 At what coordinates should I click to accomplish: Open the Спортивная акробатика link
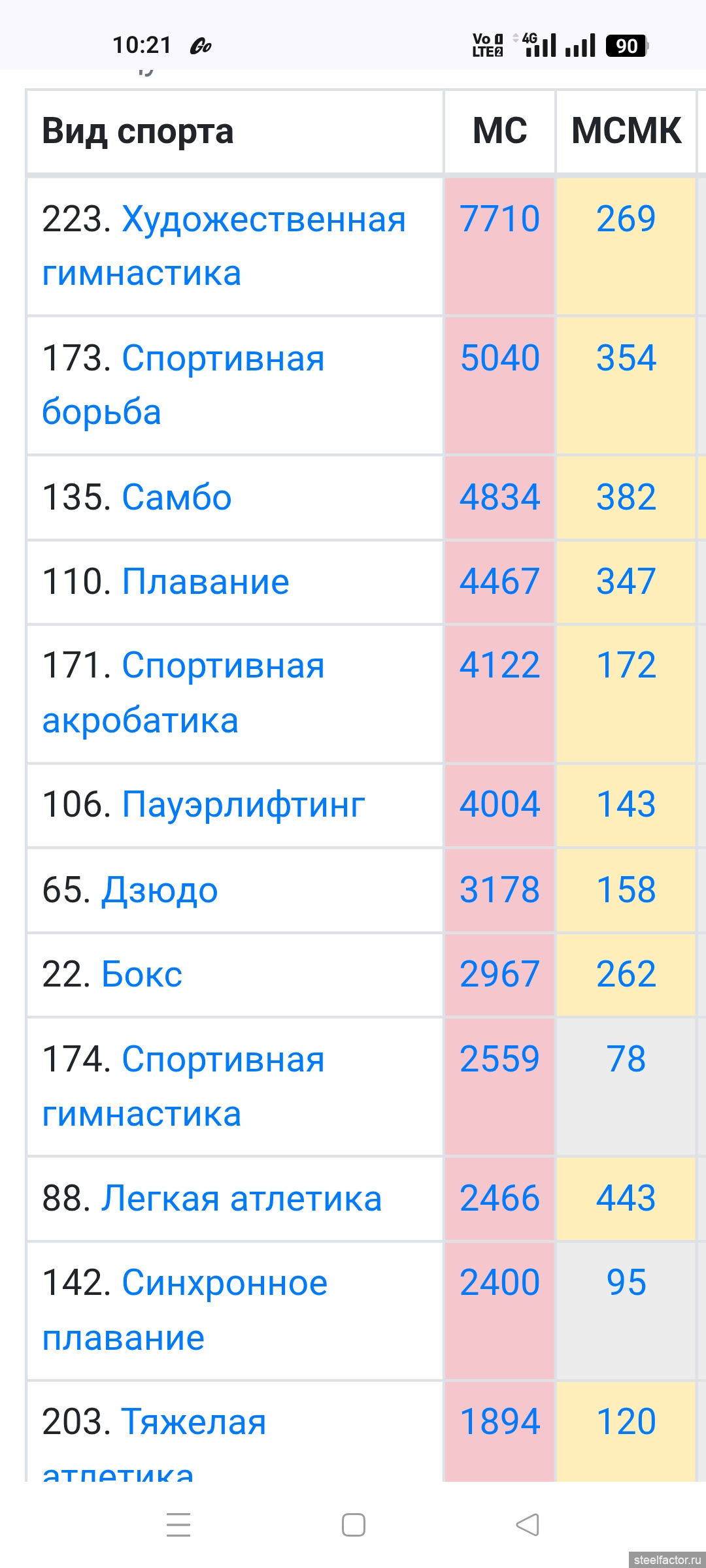[x=223, y=666]
